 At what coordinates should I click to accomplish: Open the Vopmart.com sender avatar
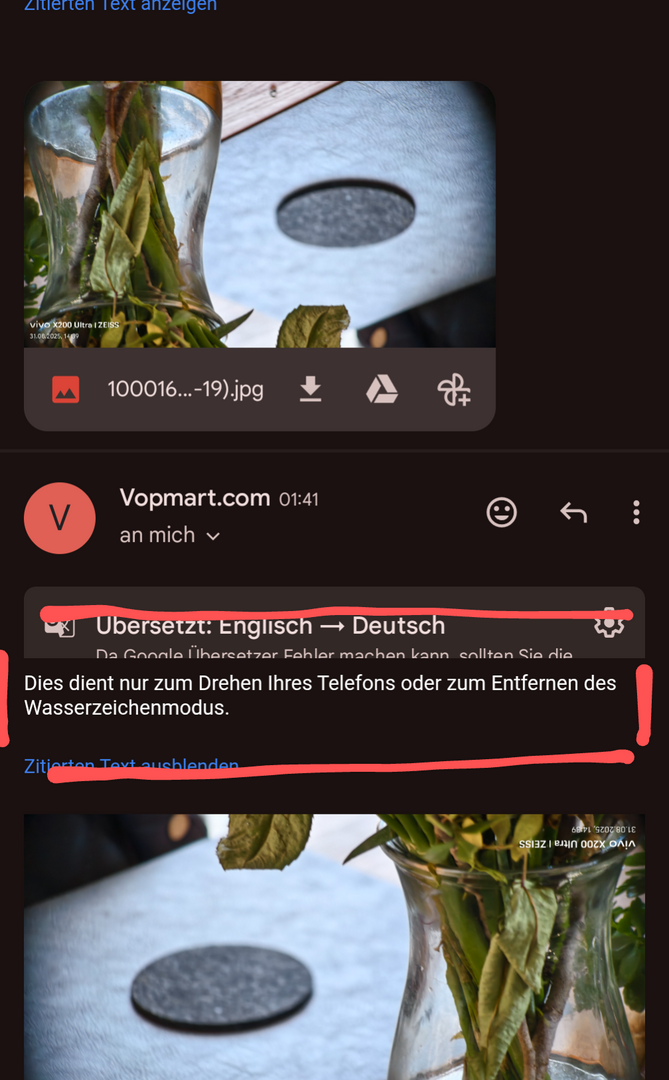click(60, 517)
